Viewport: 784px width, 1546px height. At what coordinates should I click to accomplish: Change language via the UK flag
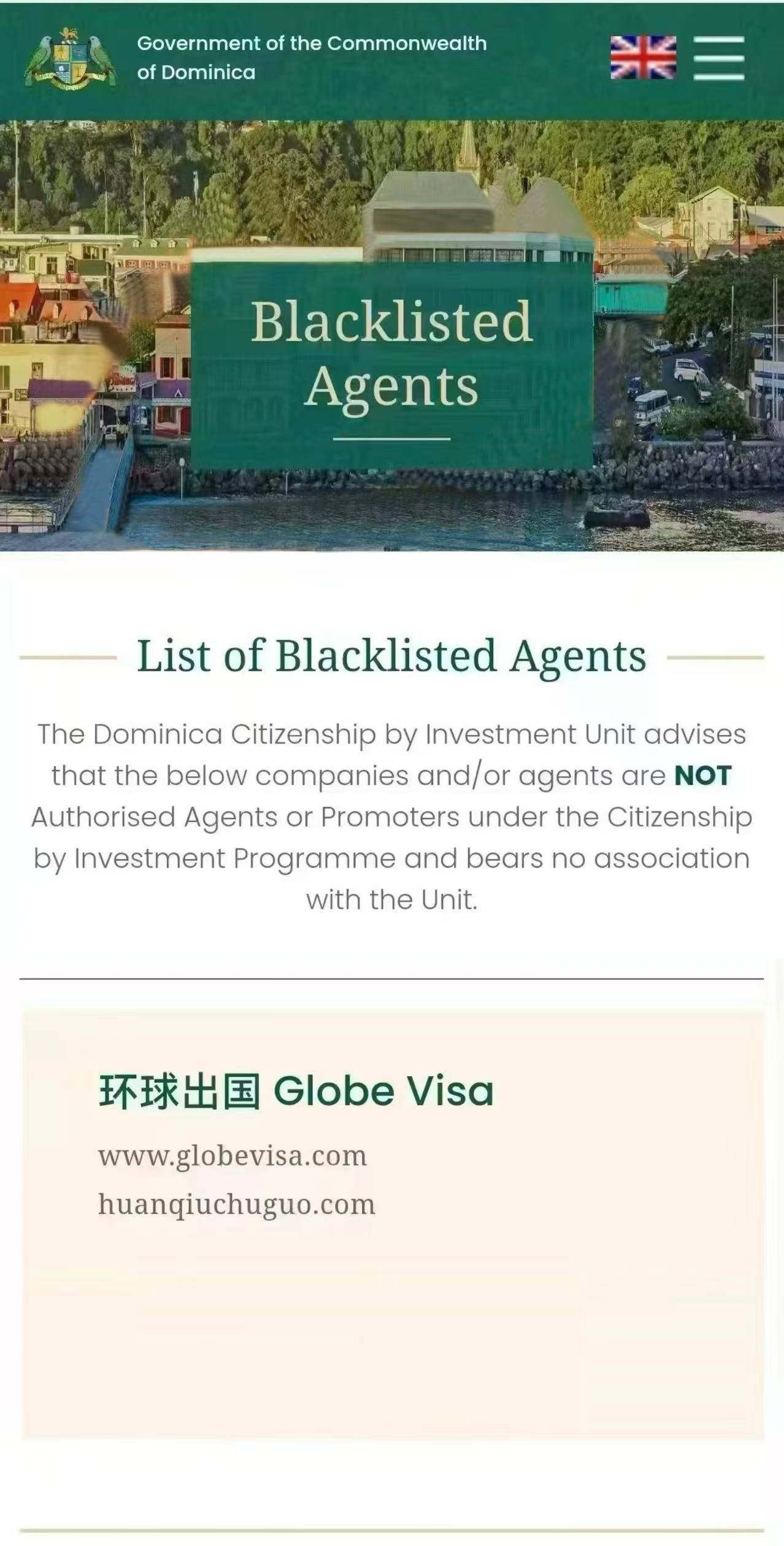coord(642,58)
